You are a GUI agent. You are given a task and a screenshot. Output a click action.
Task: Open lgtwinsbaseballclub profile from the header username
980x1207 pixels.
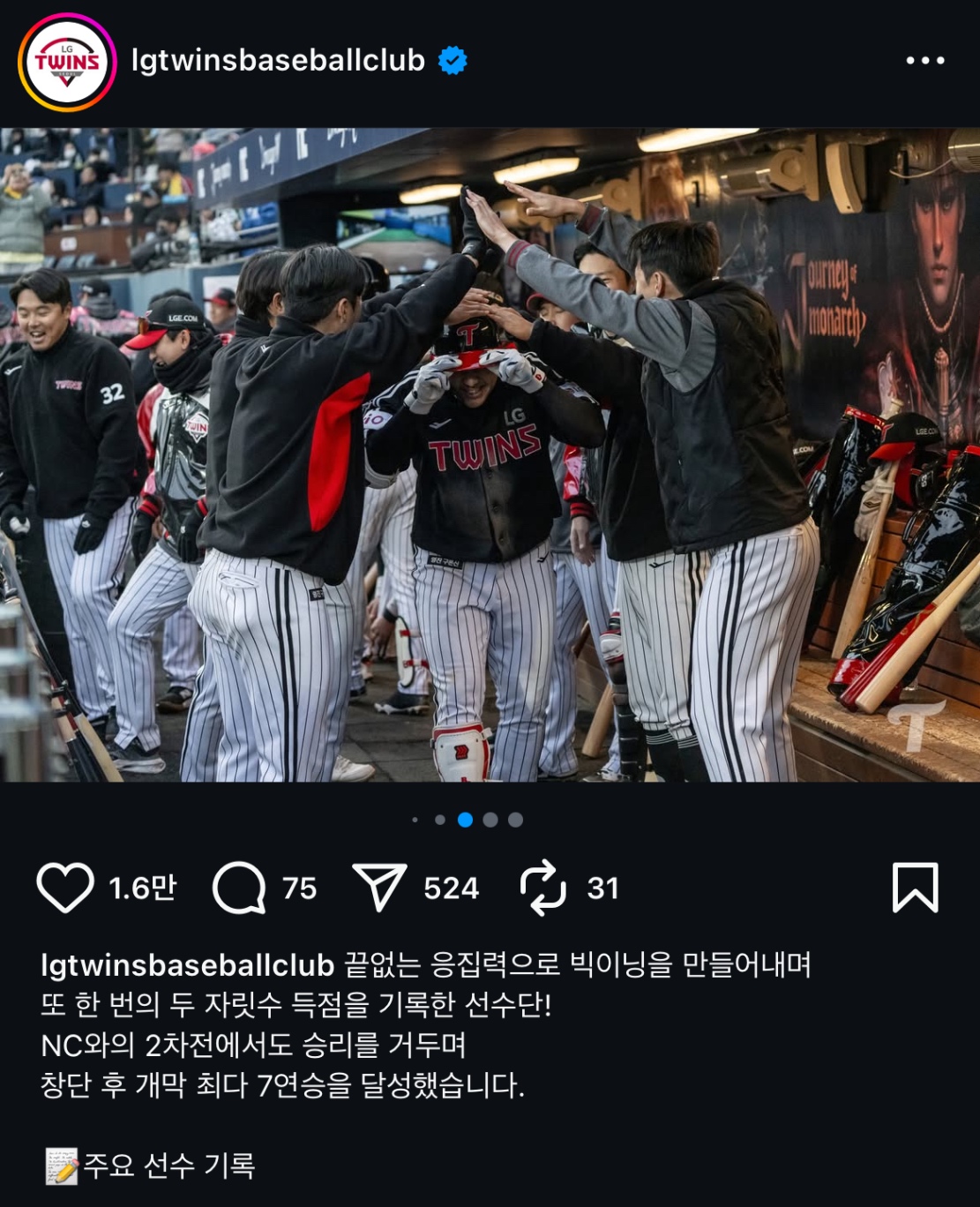pos(278,60)
